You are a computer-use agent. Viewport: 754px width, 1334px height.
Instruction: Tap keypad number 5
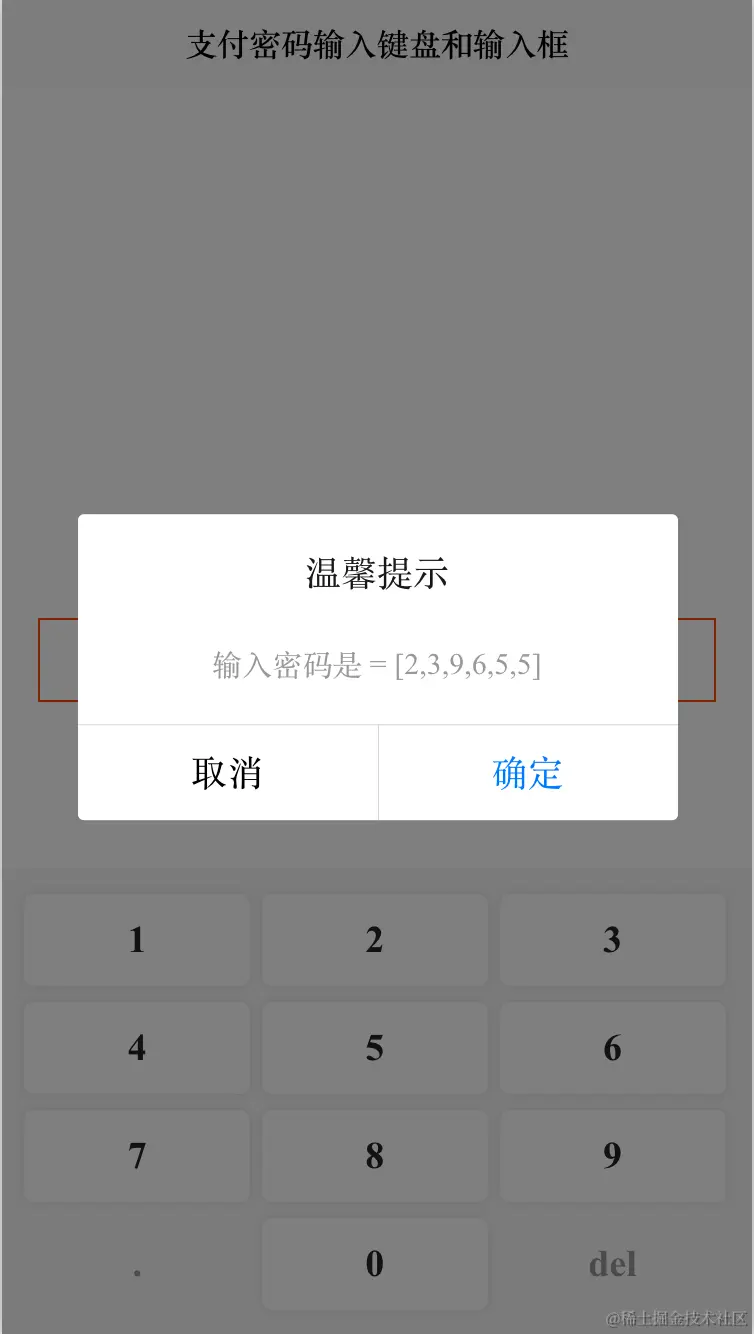click(x=375, y=1048)
